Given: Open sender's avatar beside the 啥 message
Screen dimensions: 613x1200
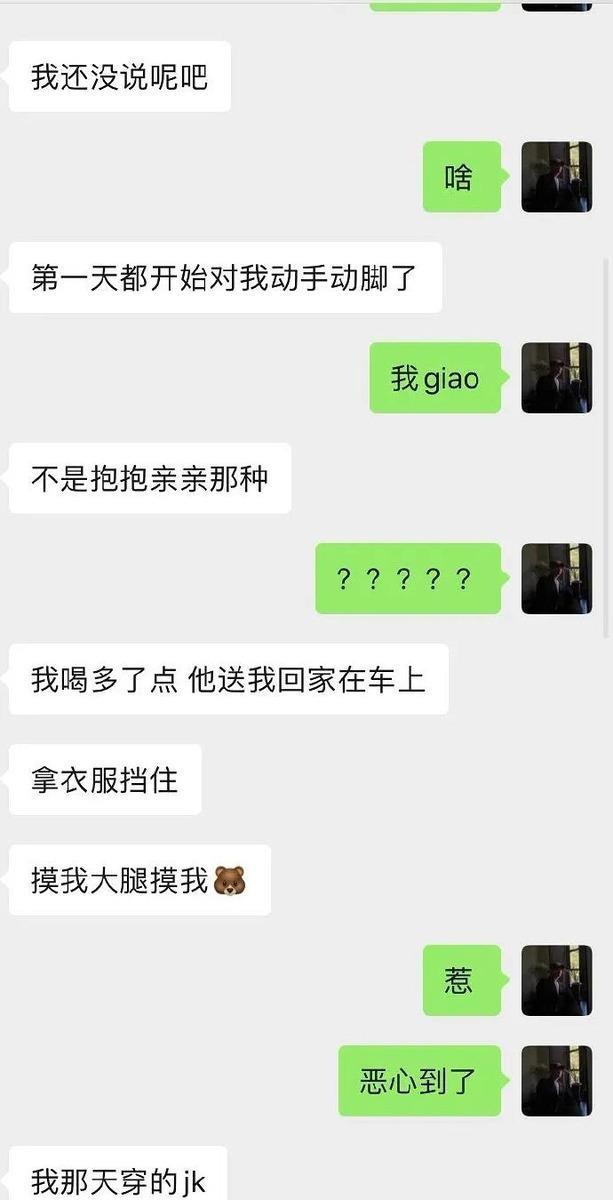Looking at the screenshot, I should tap(557, 177).
